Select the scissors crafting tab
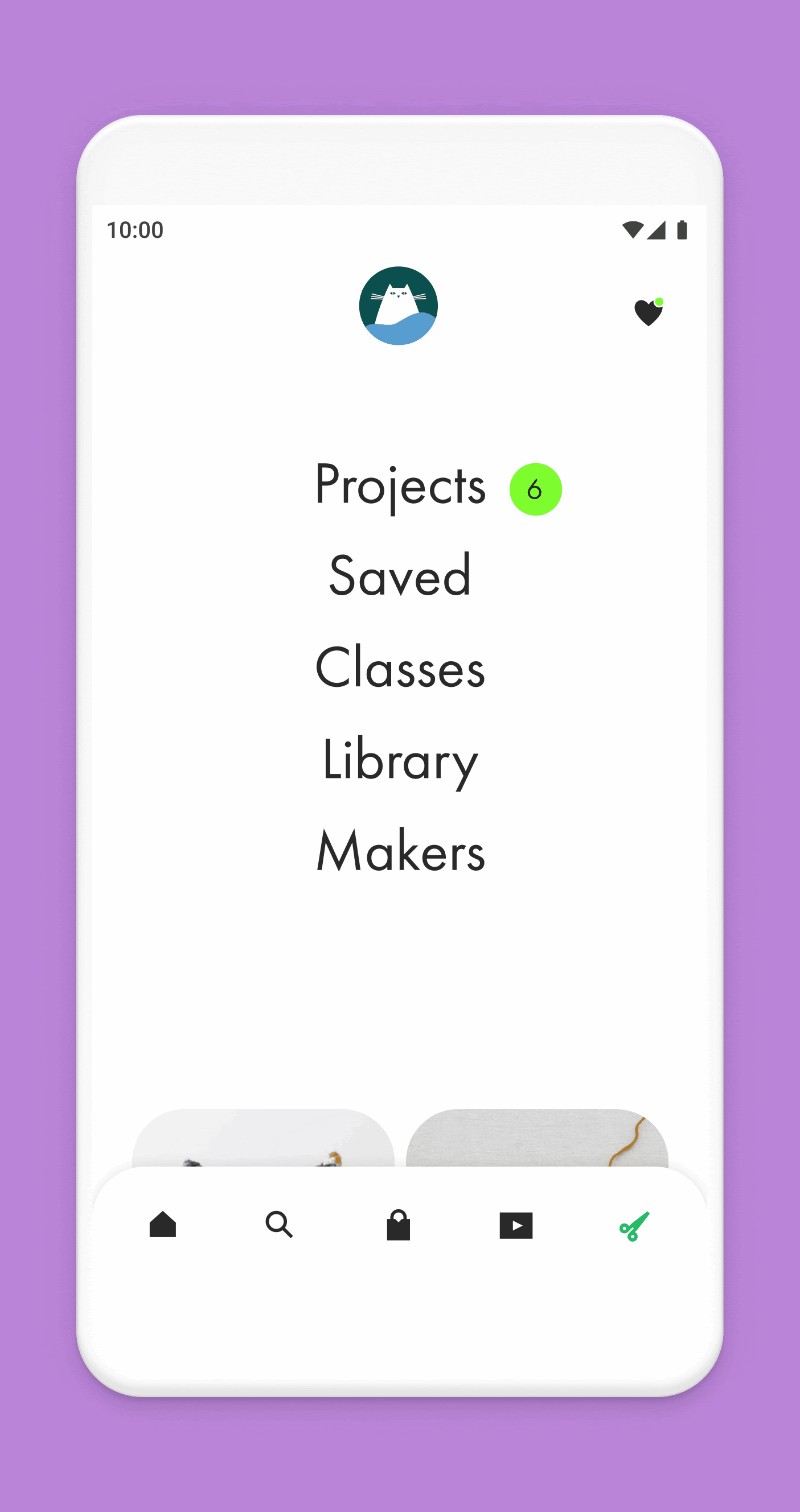The height and width of the screenshot is (1512, 800). 634,1226
